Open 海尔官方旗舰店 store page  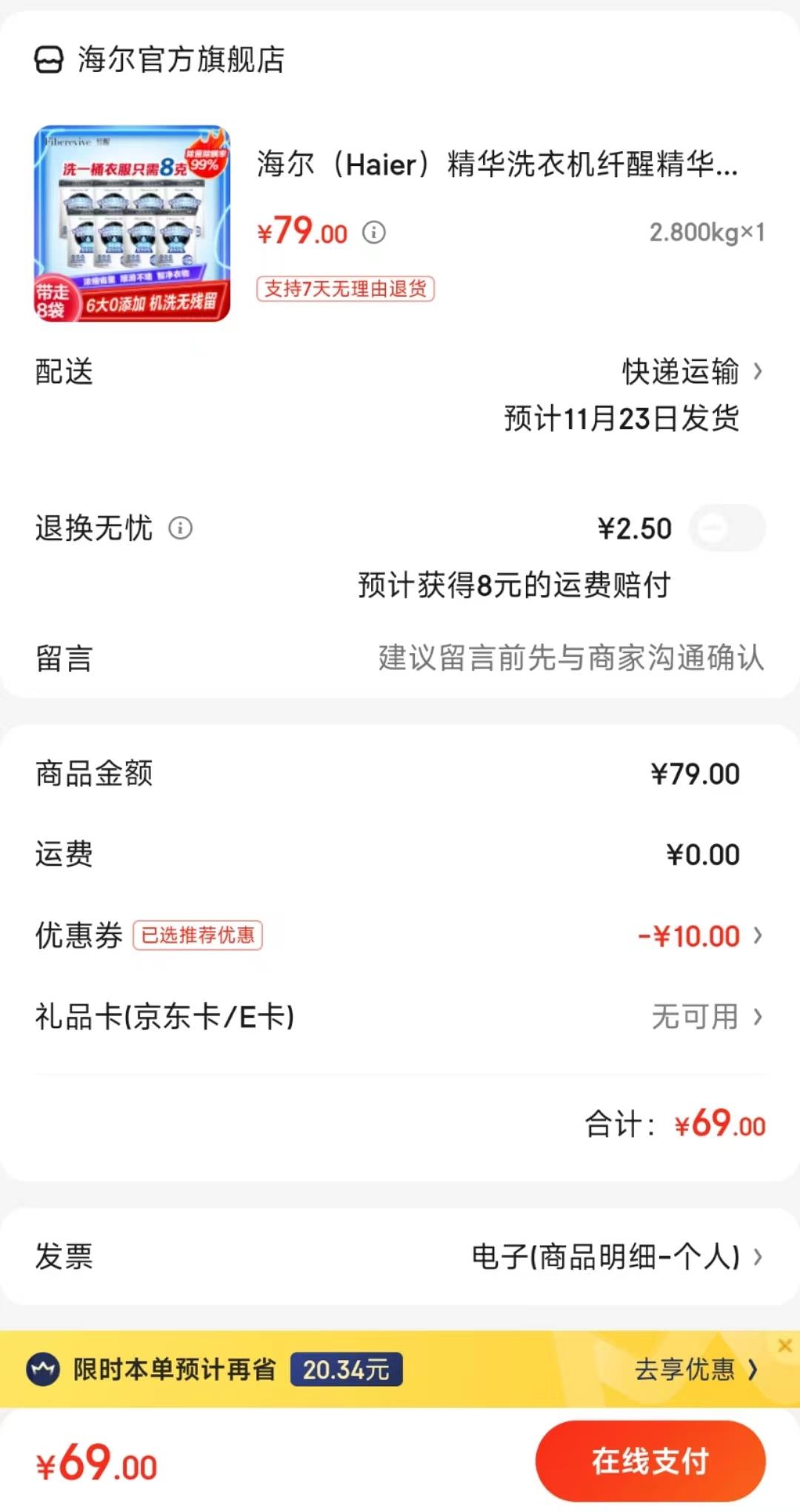tap(160, 59)
